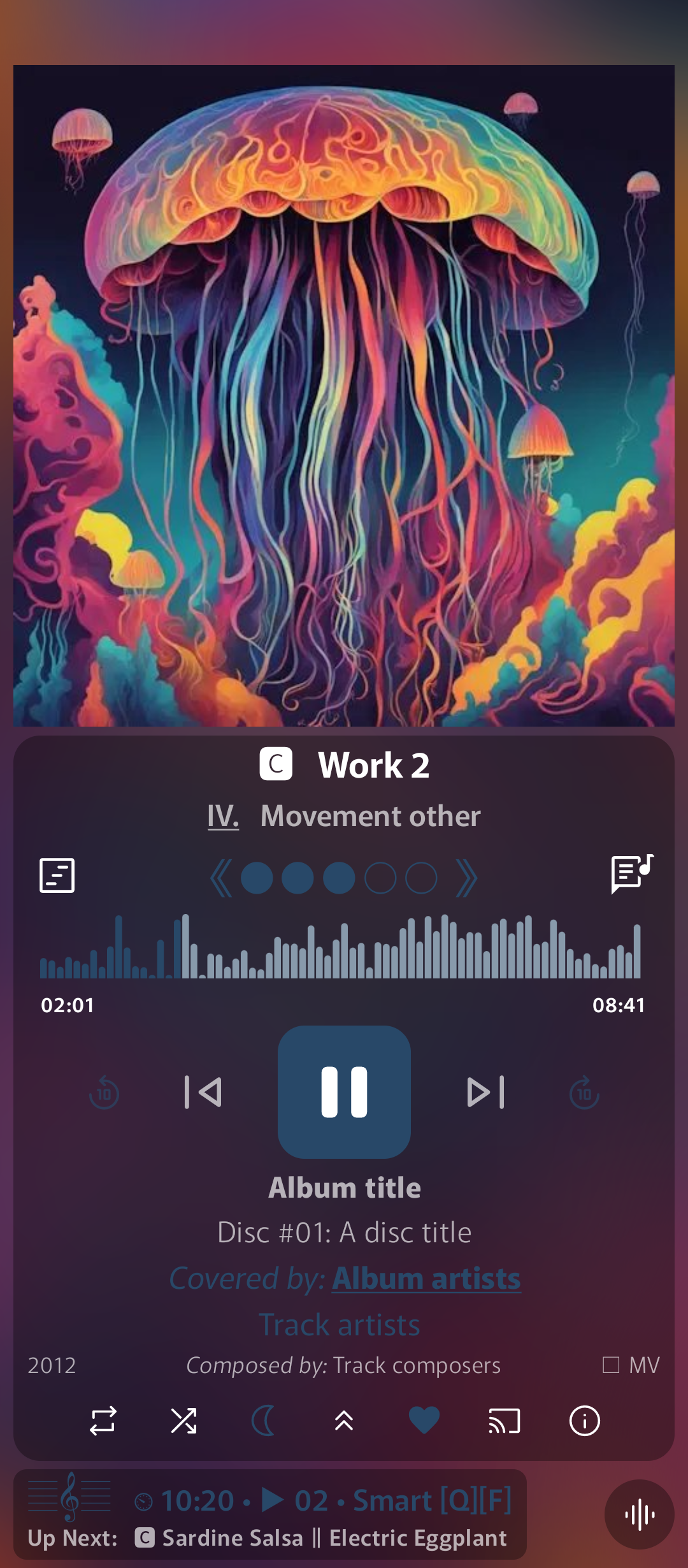Viewport: 688px width, 1568px height.
Task: Open the sleep timer moon icon
Action: pyautogui.click(x=264, y=1421)
